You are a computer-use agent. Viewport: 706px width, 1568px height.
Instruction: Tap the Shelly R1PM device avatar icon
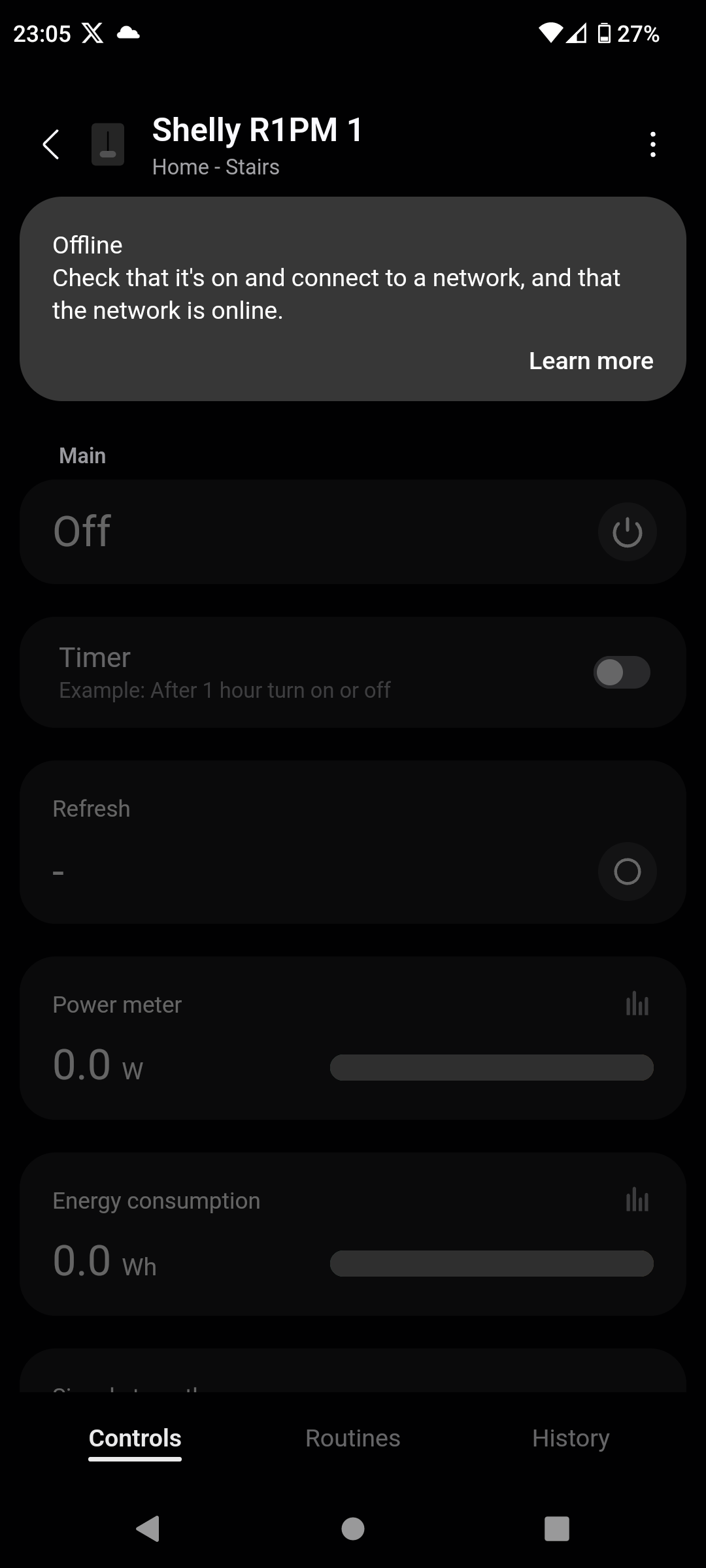click(107, 144)
